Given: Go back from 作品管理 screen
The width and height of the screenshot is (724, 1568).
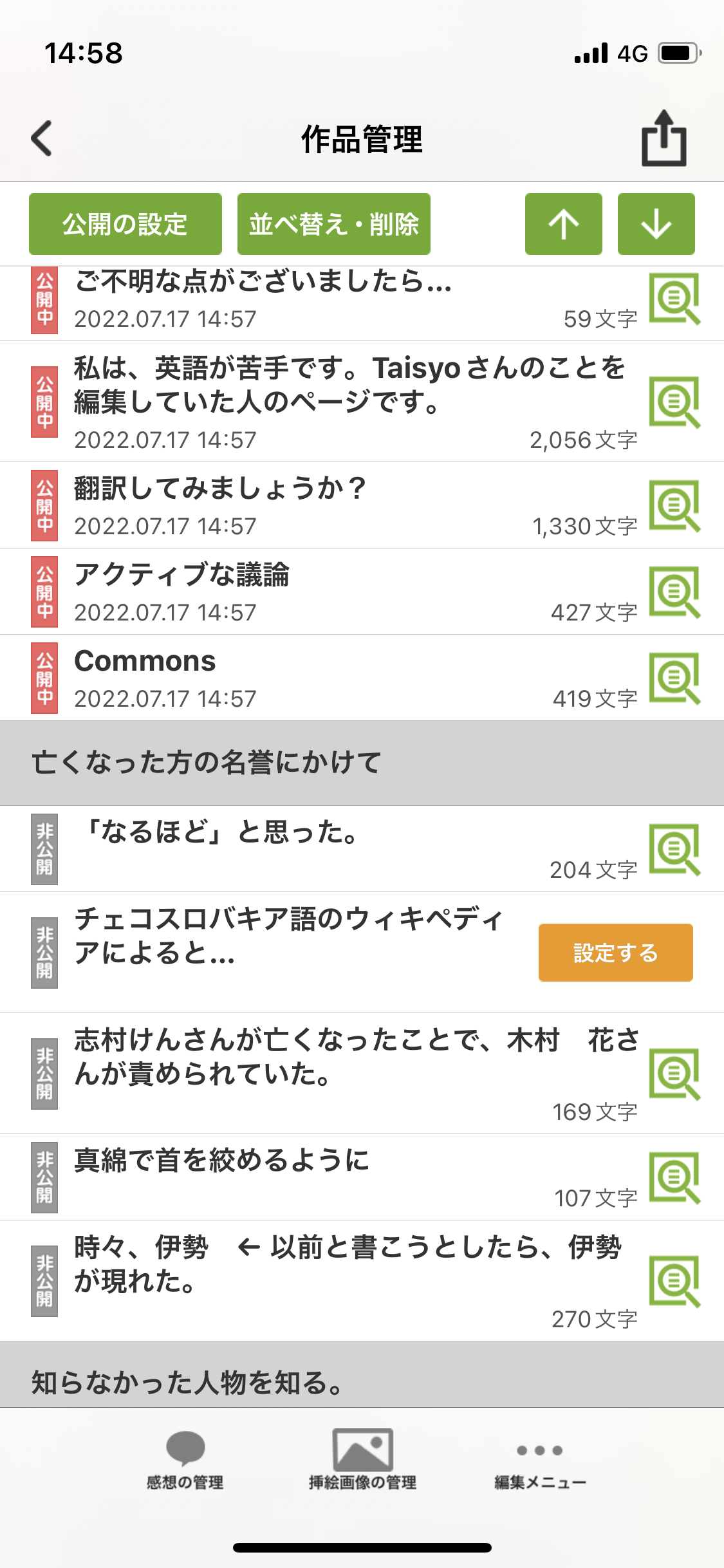Looking at the screenshot, I should pyautogui.click(x=42, y=138).
